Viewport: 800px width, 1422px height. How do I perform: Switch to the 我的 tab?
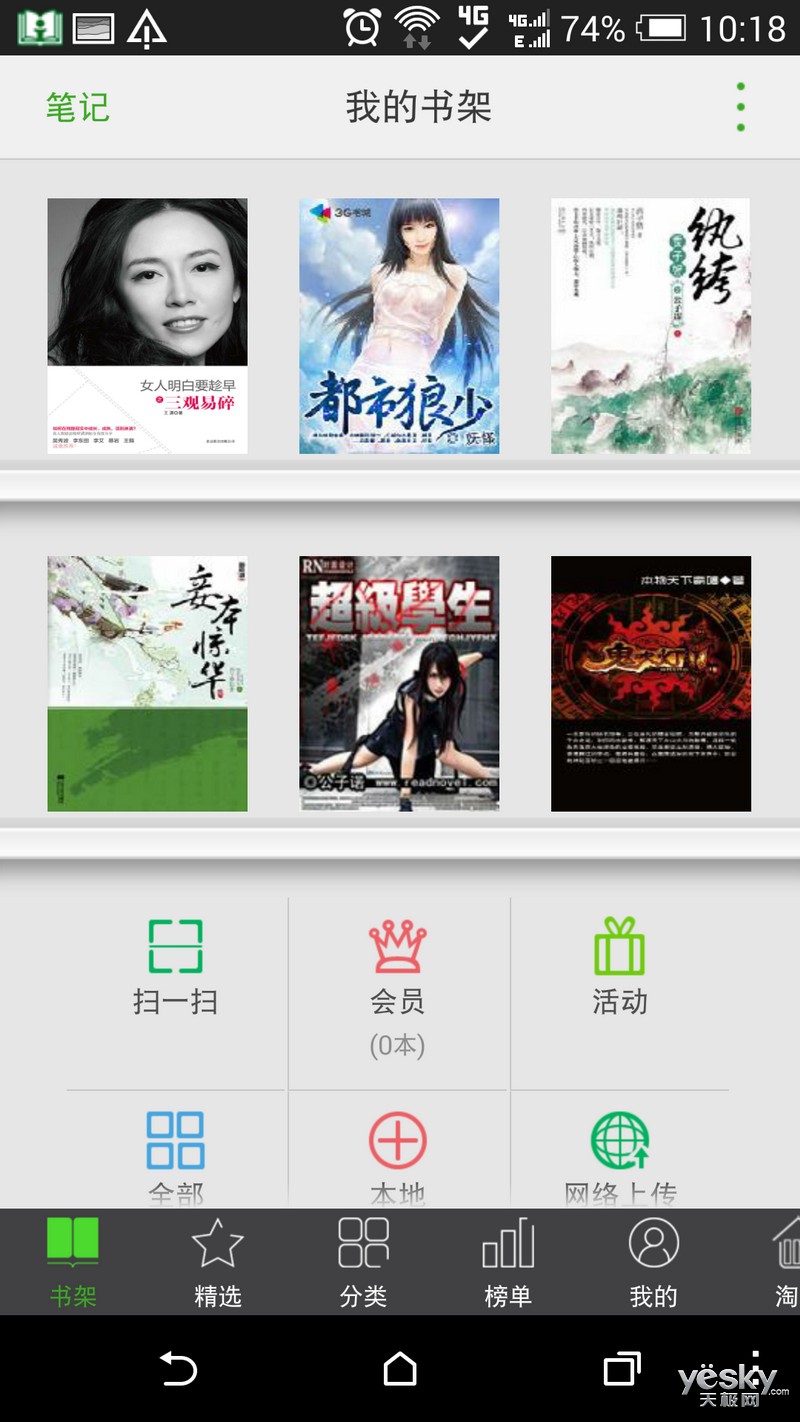click(x=653, y=1262)
